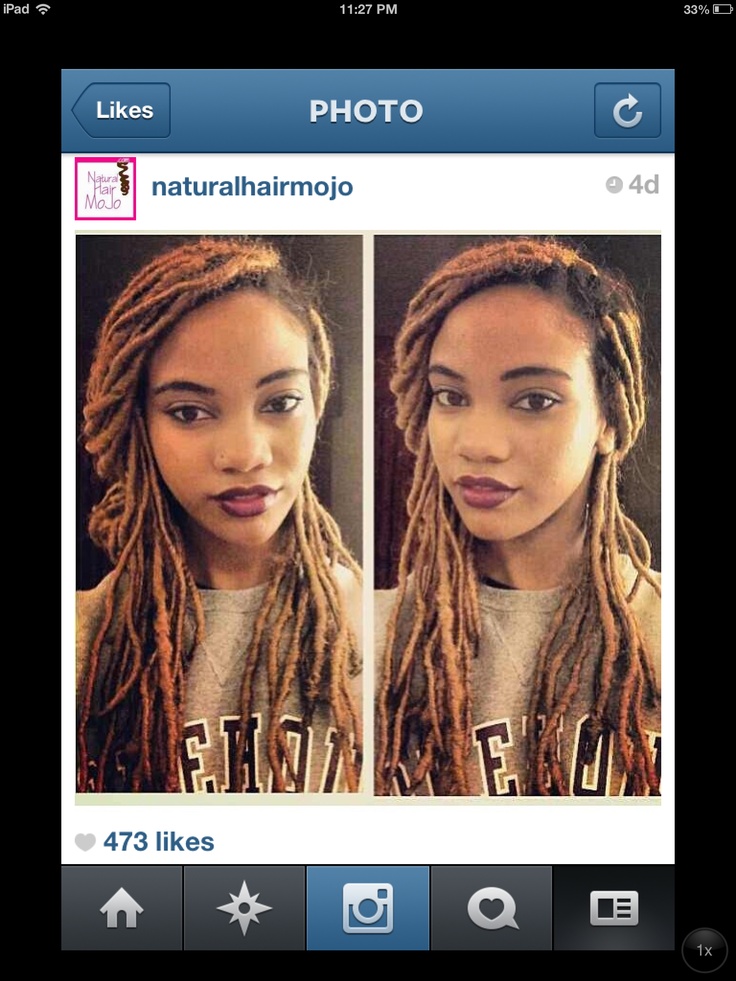The image size is (736, 981).
Task: Open the posted hairstyle photo
Action: tap(368, 516)
